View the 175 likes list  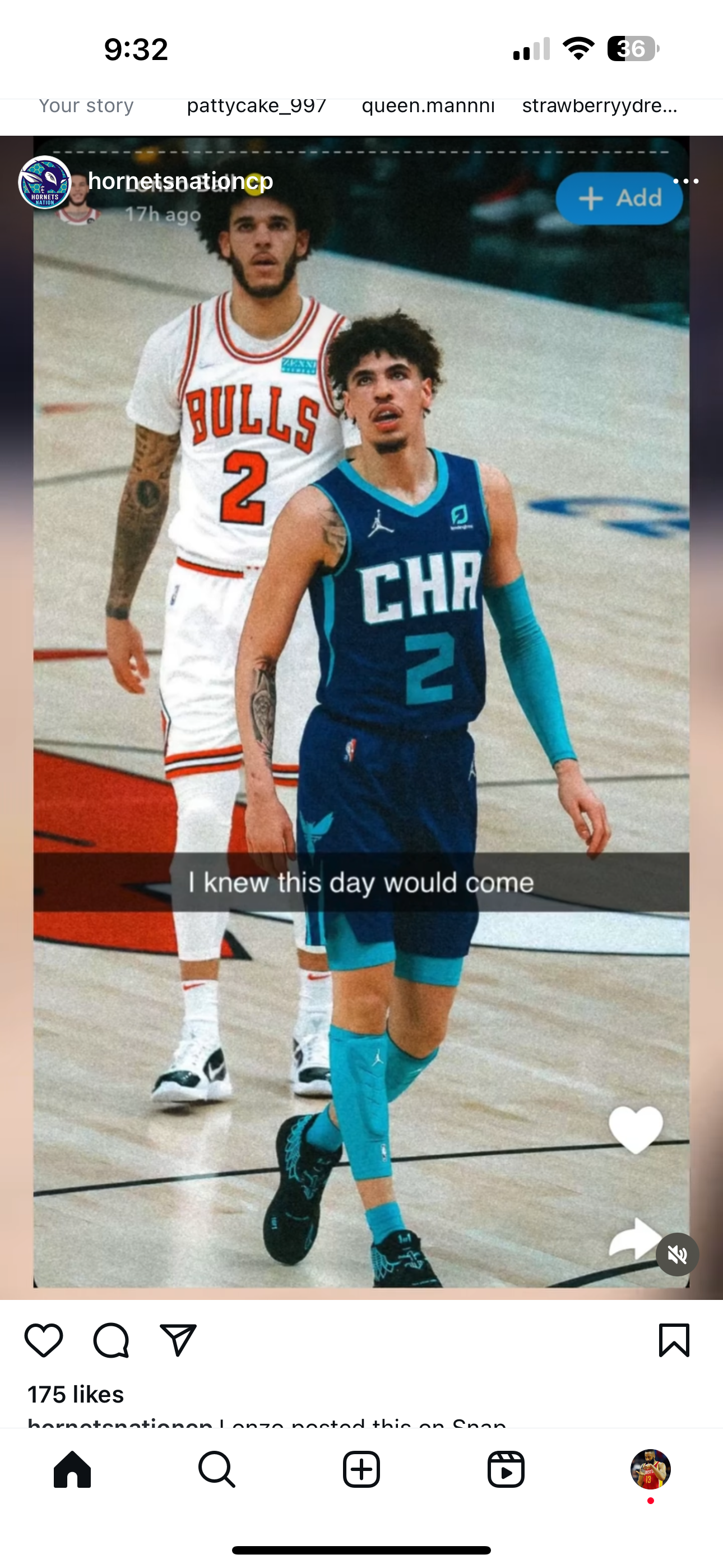click(76, 1394)
